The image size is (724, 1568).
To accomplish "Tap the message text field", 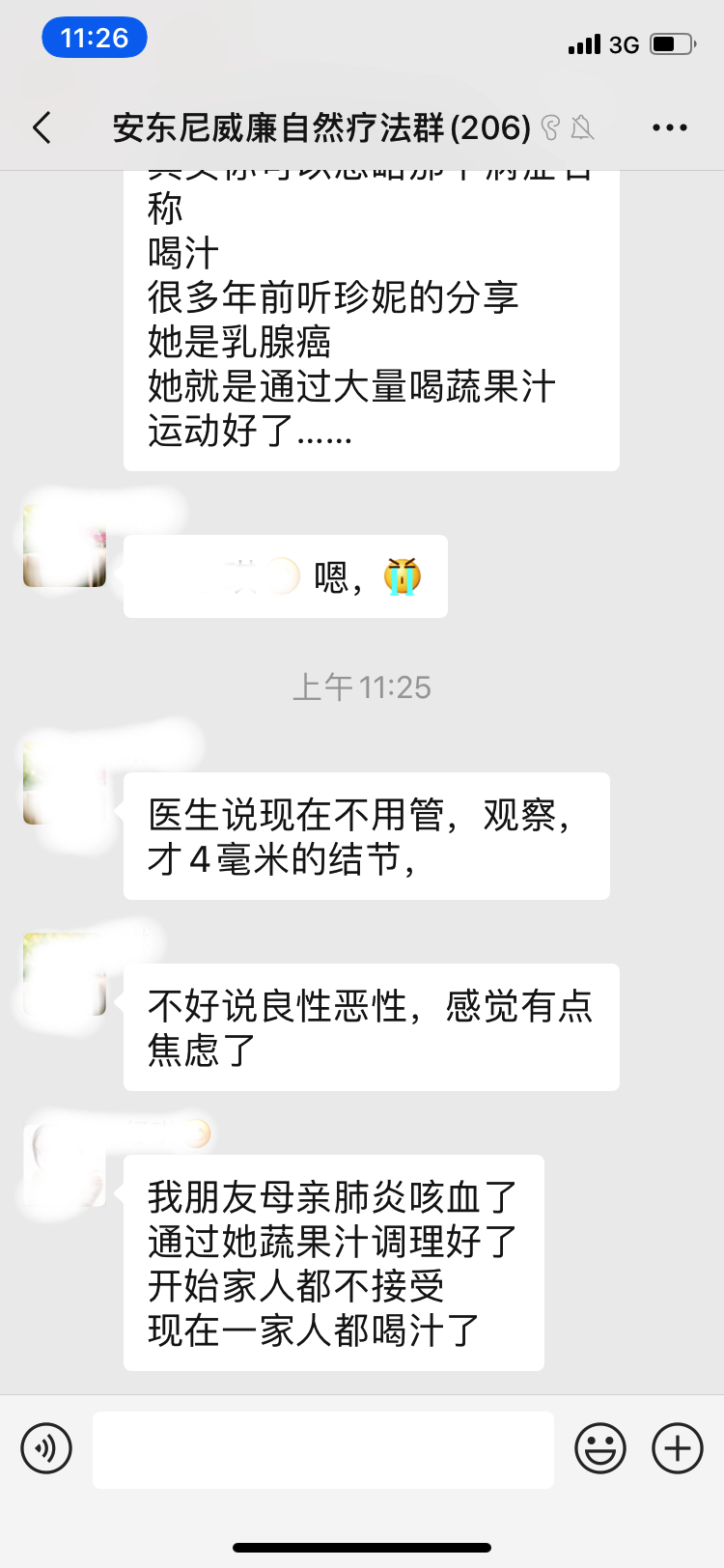I will coord(323,1449).
